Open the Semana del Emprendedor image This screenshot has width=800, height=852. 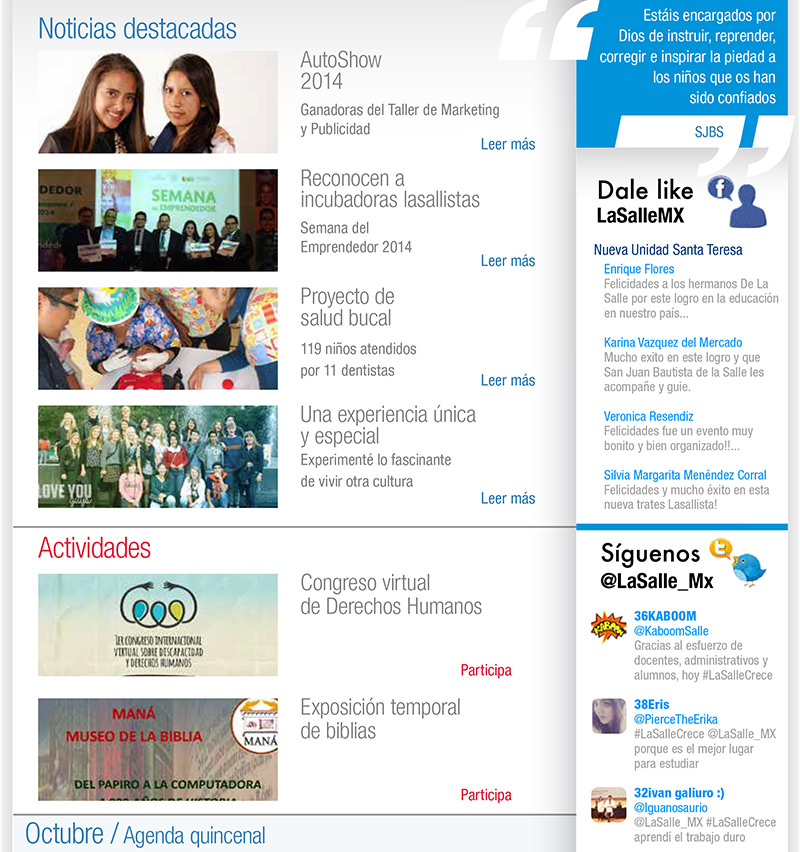pos(158,220)
